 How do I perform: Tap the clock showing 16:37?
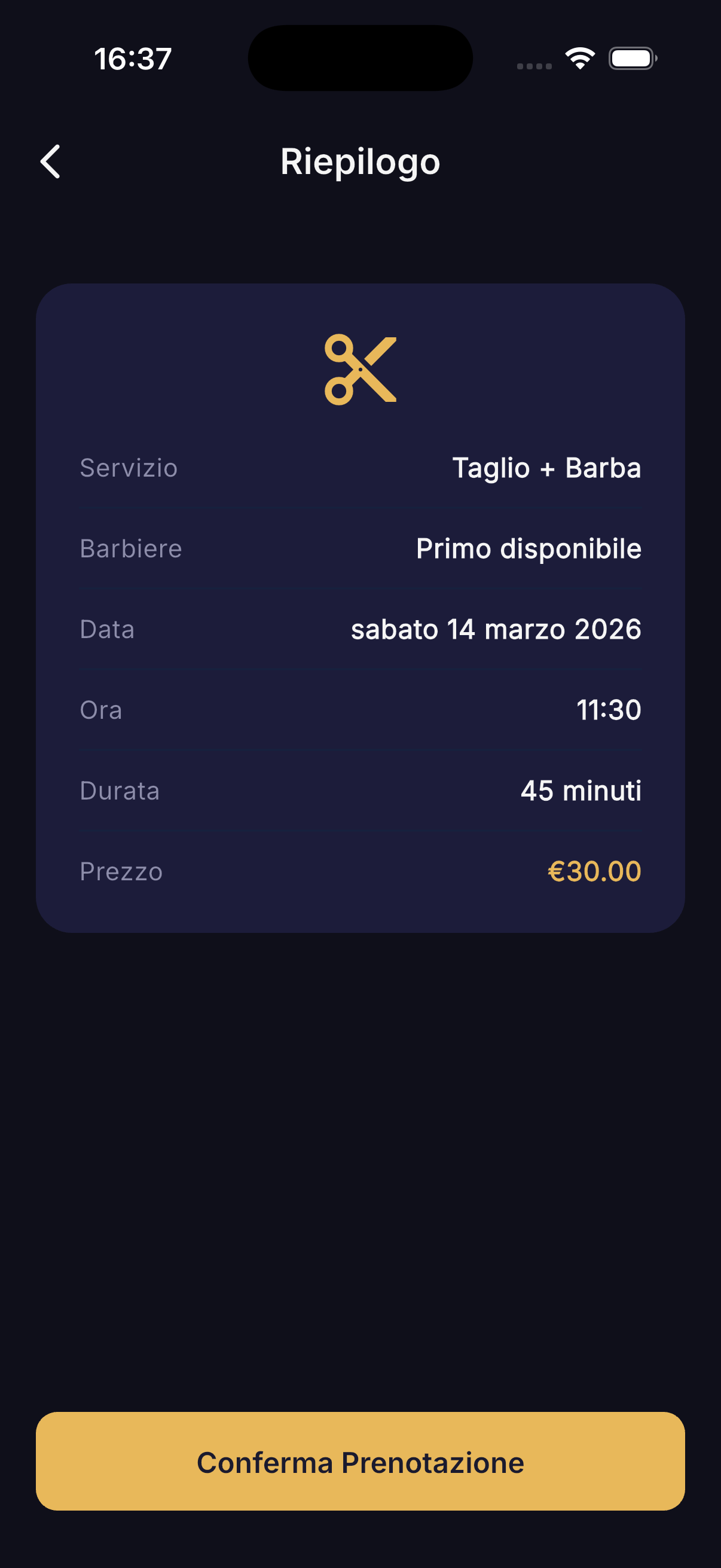coord(133,58)
